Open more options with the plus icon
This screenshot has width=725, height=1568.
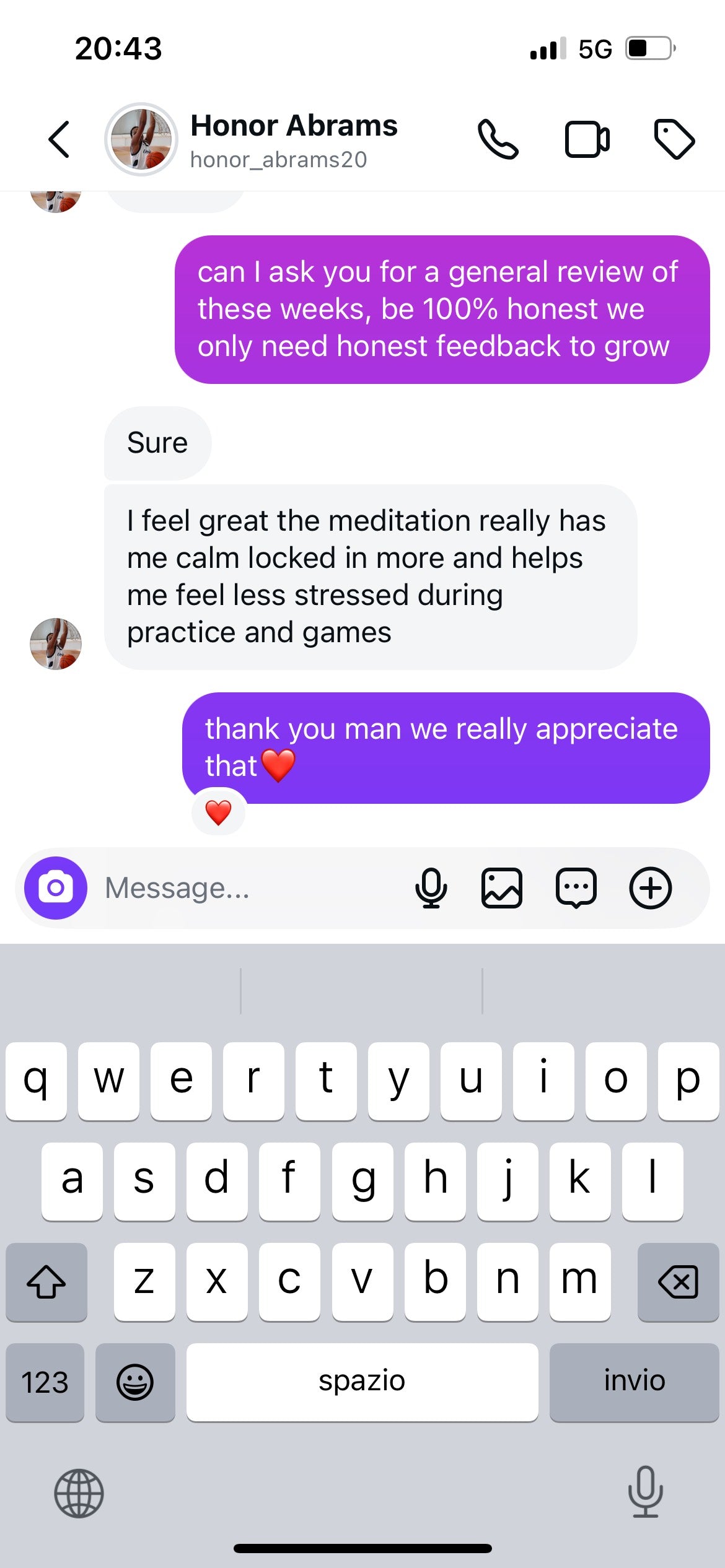tap(651, 888)
